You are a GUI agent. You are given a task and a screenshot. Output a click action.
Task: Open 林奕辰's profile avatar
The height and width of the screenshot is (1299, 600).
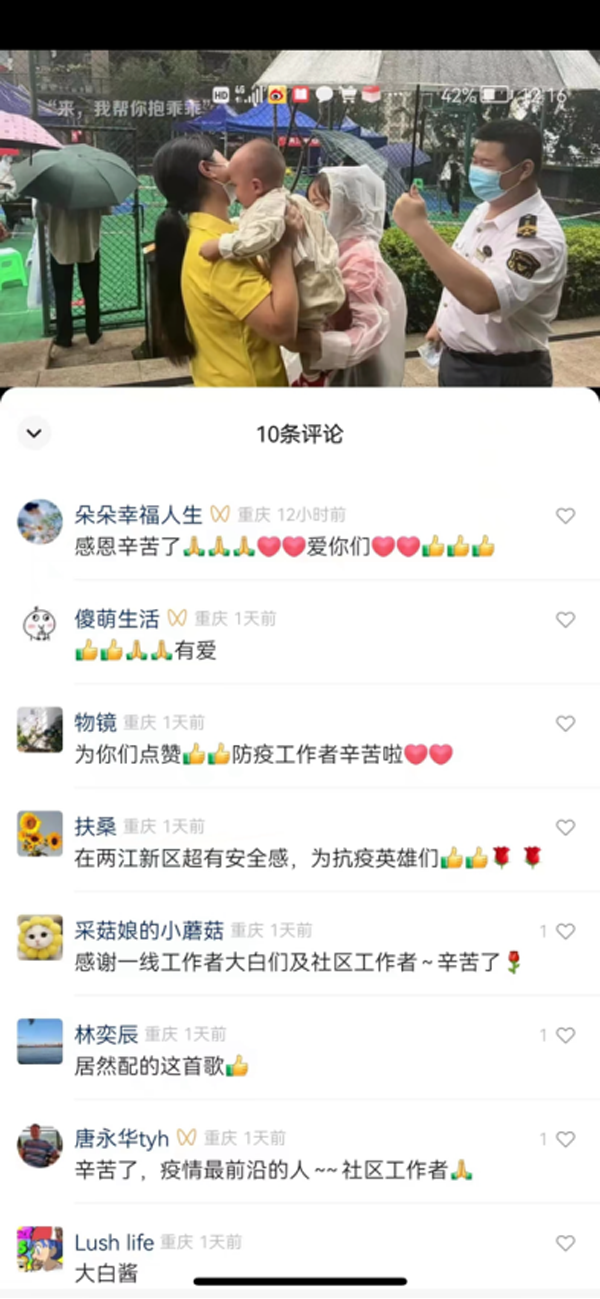(40, 1041)
